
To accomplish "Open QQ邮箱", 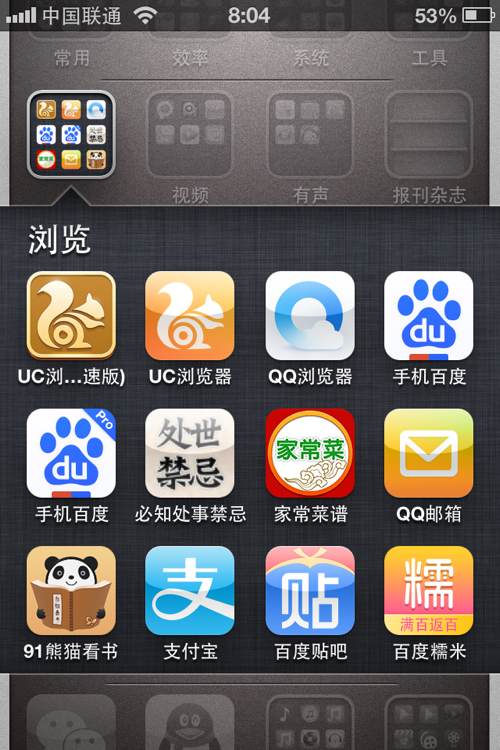I will pos(429,453).
